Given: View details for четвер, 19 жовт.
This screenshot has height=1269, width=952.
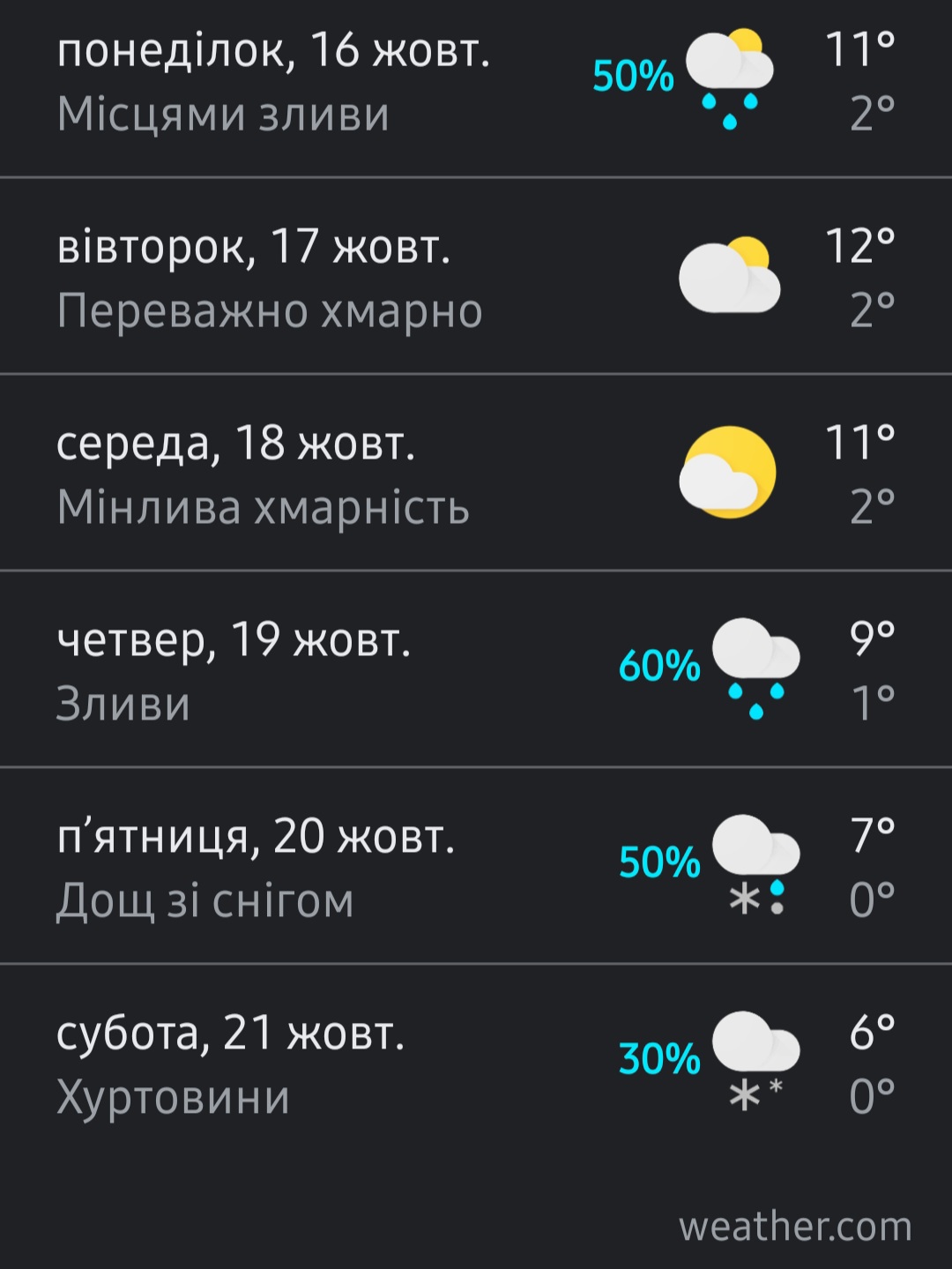Looking at the screenshot, I should pyautogui.click(x=476, y=670).
